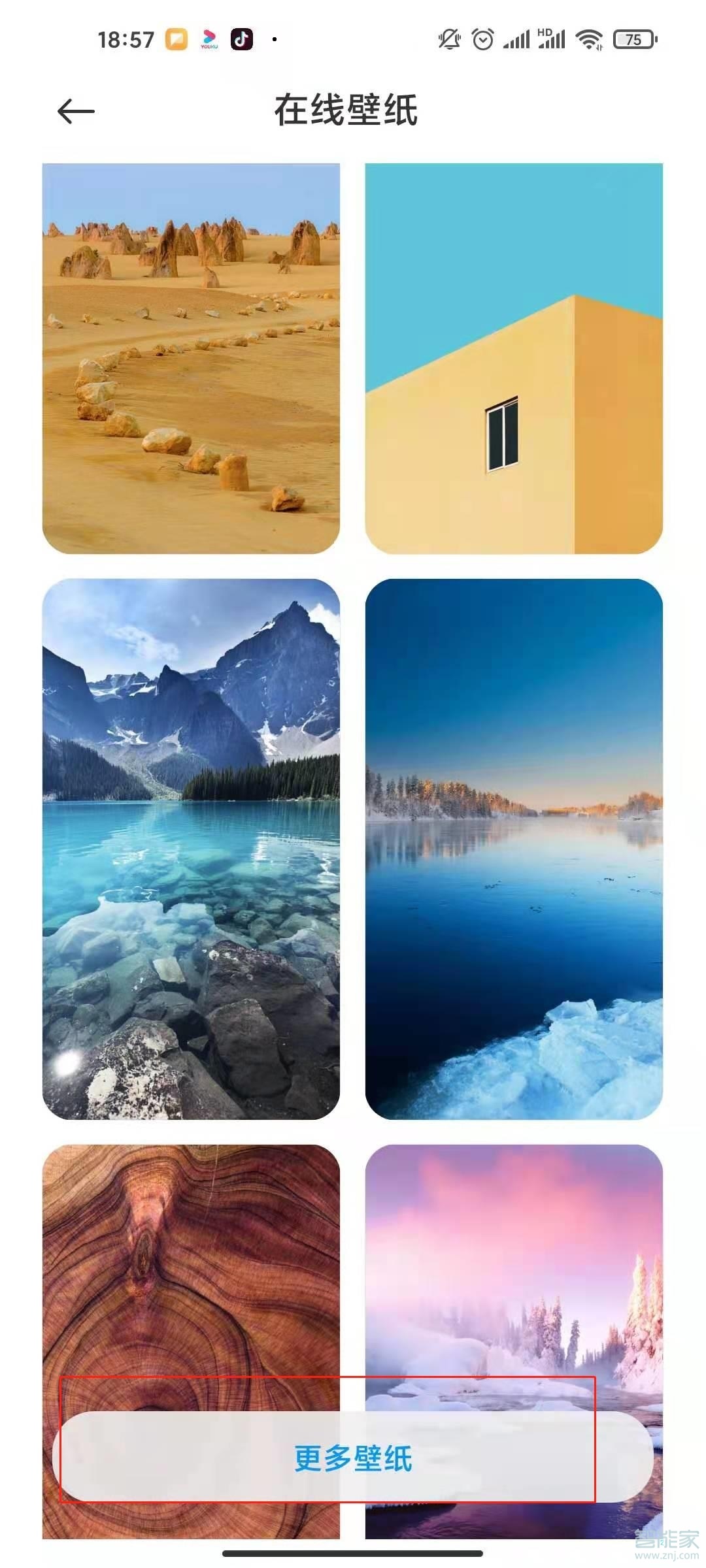Open the desert rocks wallpaper
The height and width of the screenshot is (1568, 706).
[x=191, y=358]
